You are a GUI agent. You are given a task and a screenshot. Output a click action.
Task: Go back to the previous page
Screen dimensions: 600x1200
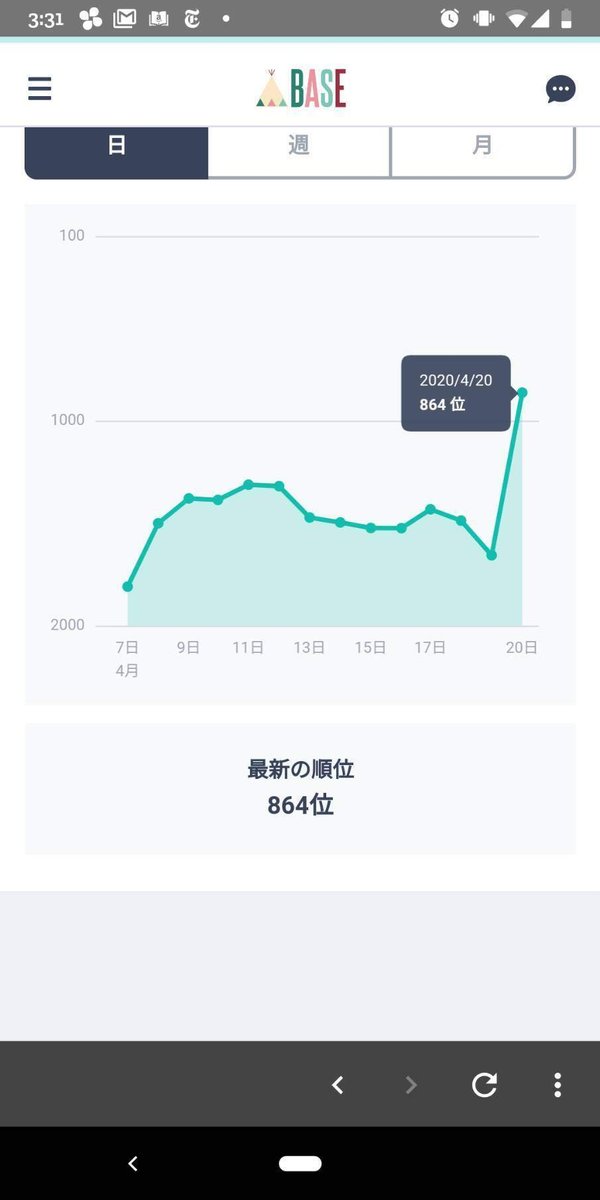coord(338,1085)
